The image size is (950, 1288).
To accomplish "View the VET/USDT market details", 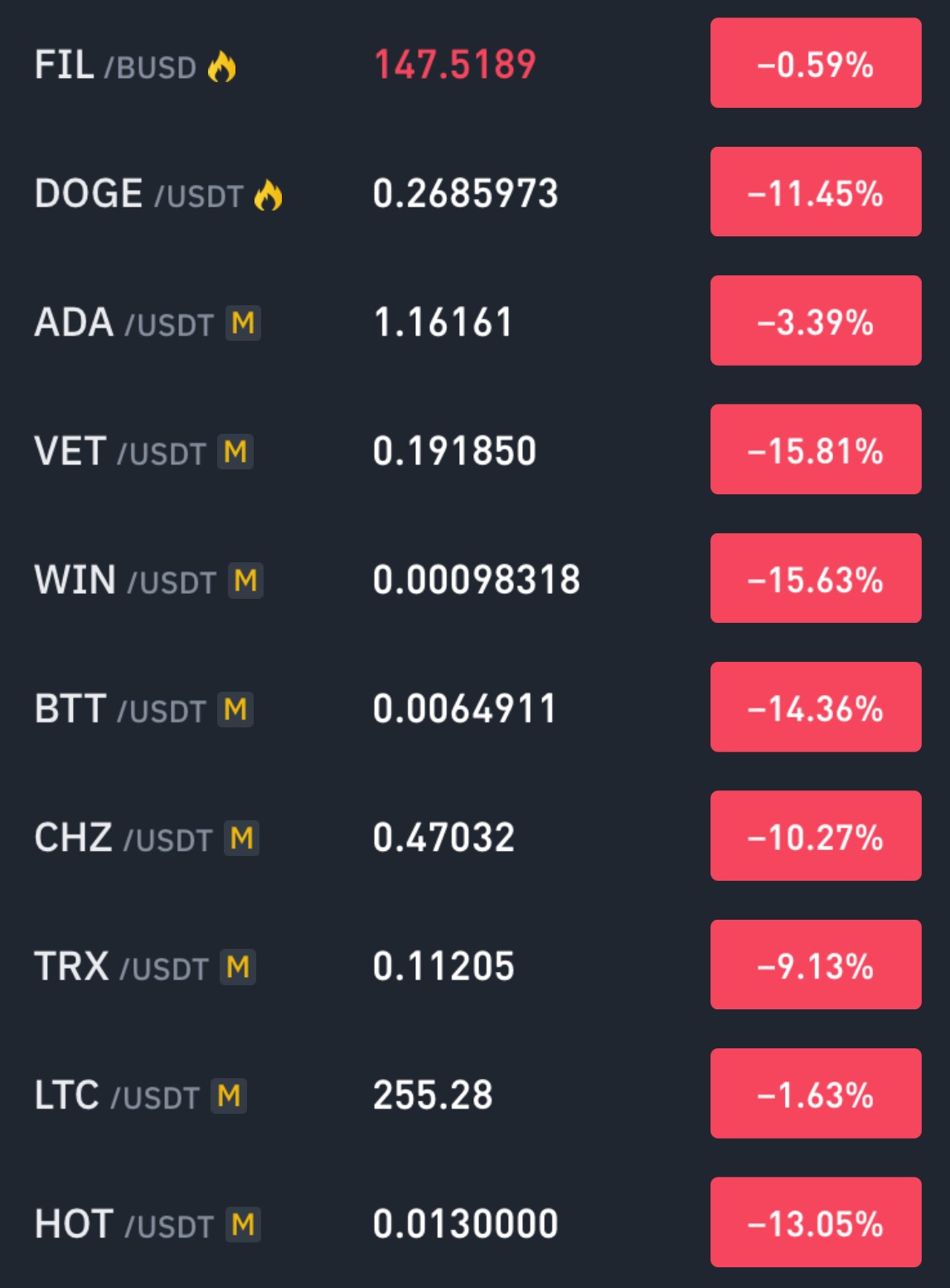I will coord(475,450).
